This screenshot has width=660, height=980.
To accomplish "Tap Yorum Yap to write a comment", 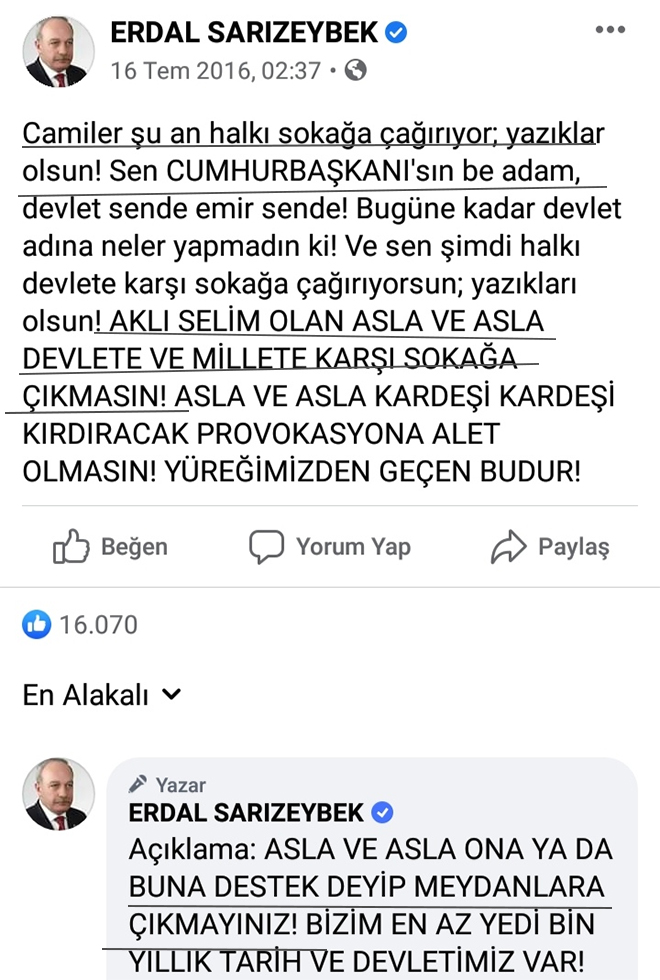I will click(x=330, y=547).
